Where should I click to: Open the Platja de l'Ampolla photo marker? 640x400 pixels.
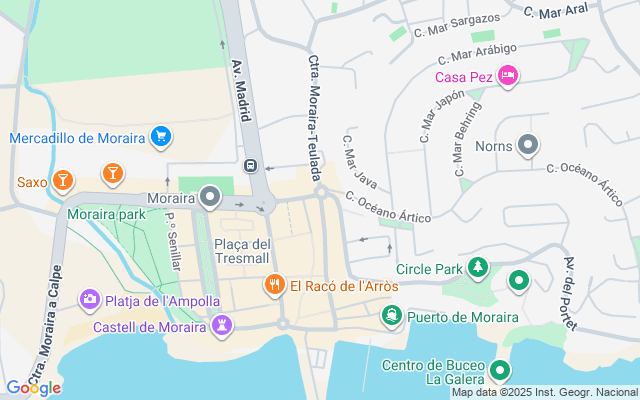[89, 298]
